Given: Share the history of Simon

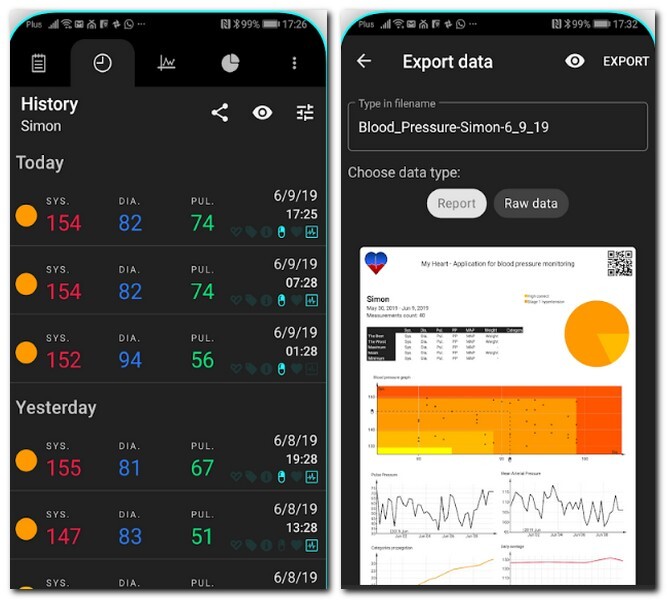Looking at the screenshot, I should click(220, 113).
